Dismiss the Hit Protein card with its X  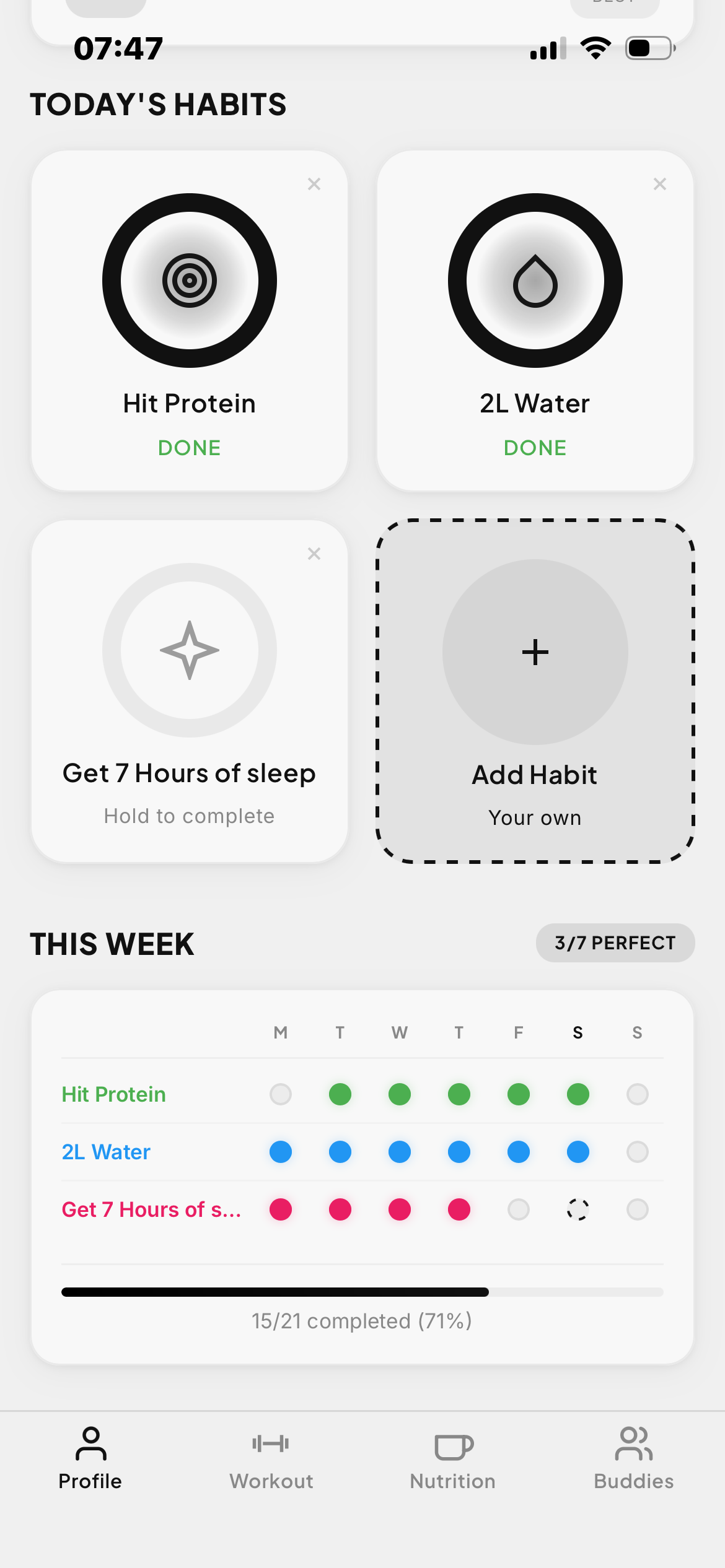(x=315, y=183)
